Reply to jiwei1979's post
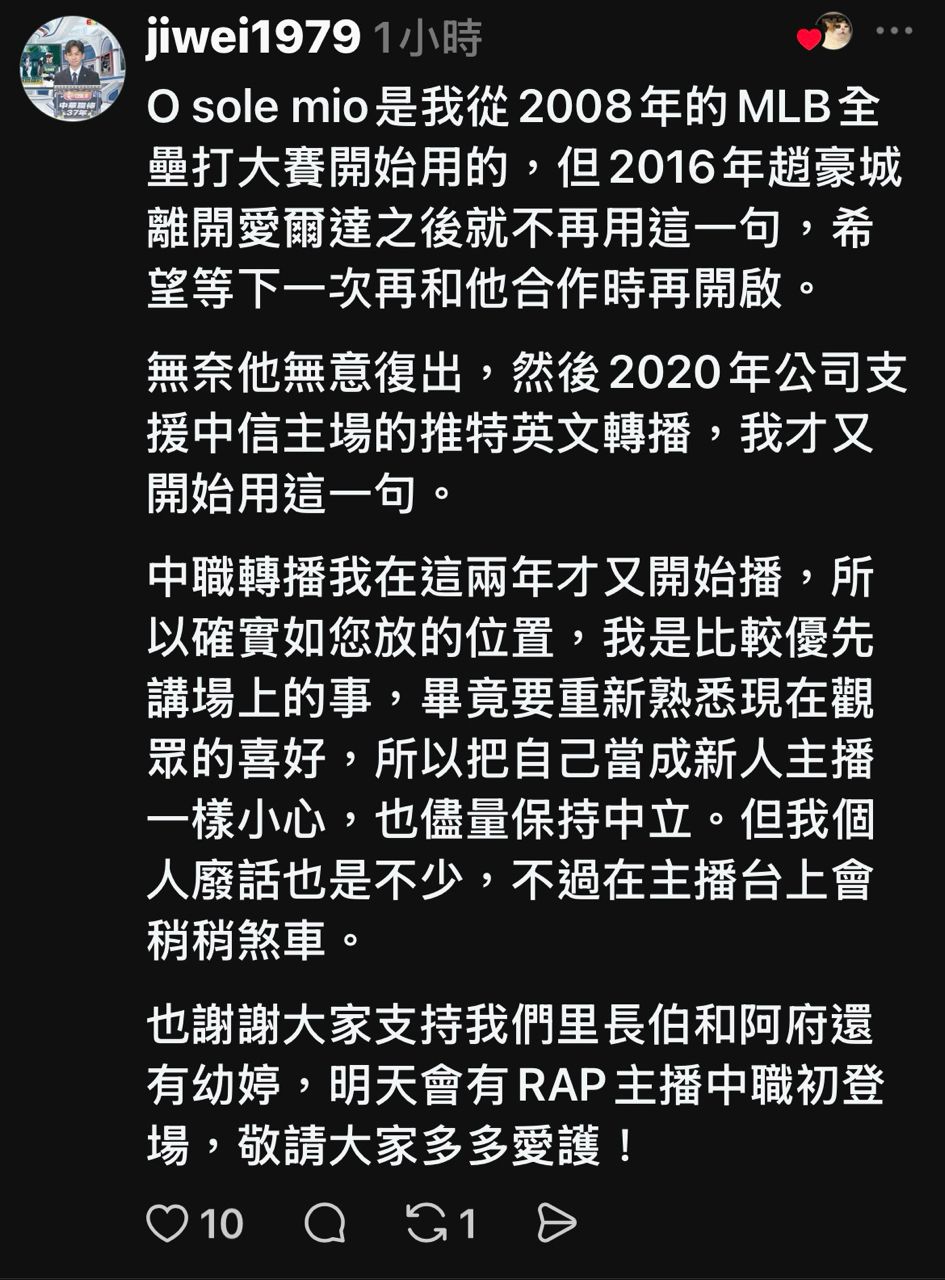The width and height of the screenshot is (945, 1280). (x=325, y=1223)
